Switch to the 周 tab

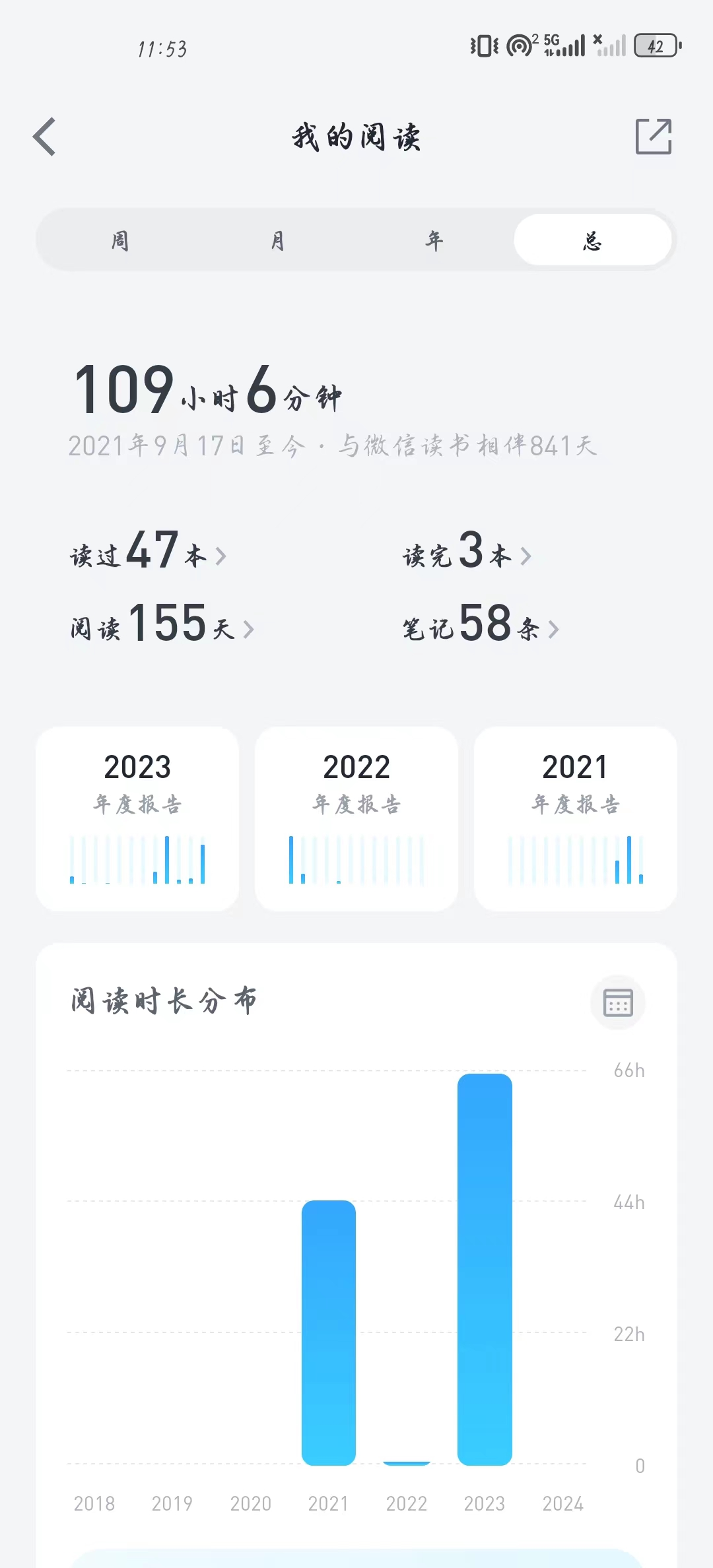[119, 240]
